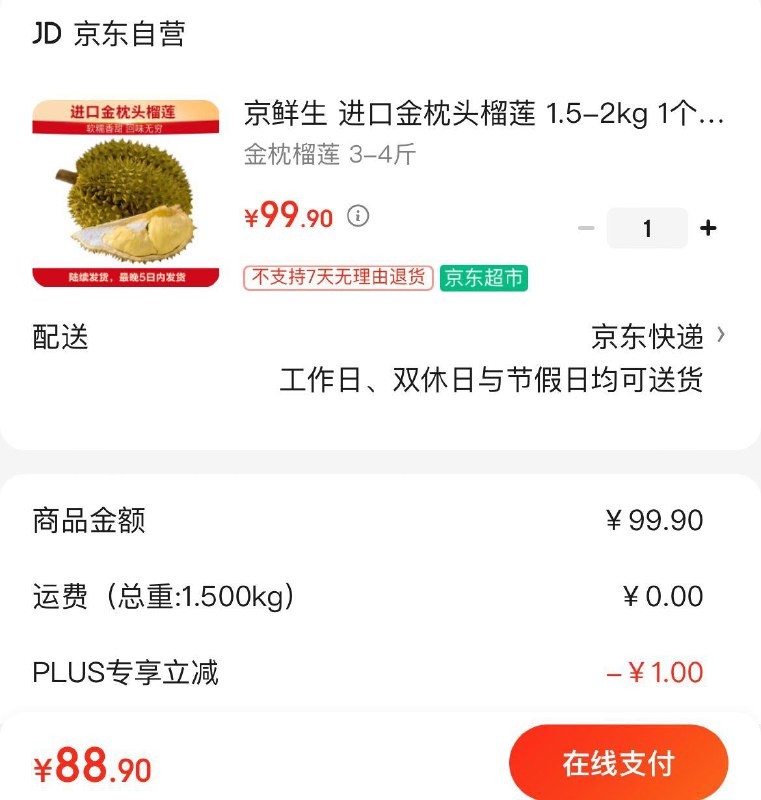
Task: Select the 商品金额 summary row
Action: [90, 520]
